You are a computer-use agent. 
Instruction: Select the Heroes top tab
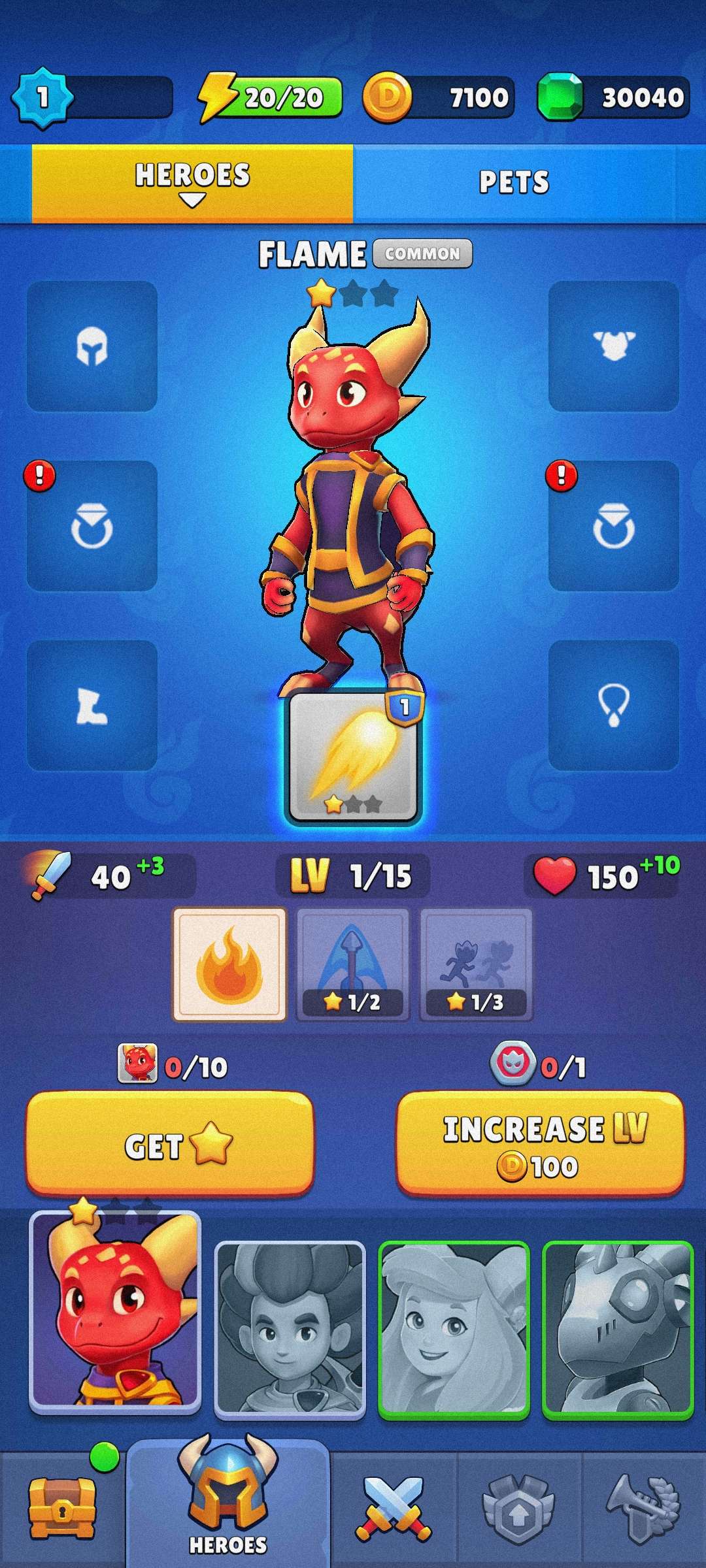click(x=192, y=183)
